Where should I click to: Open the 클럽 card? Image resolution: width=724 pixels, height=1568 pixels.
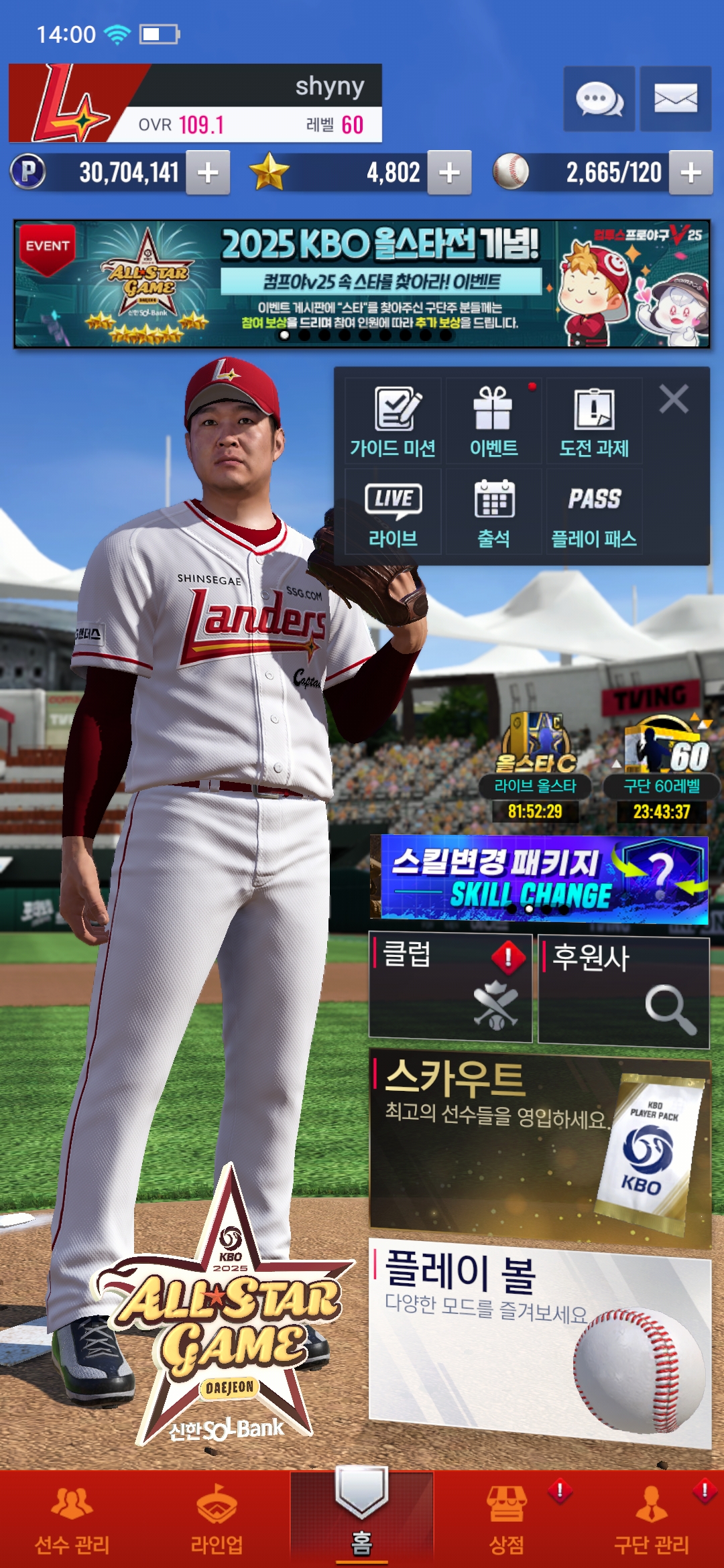point(450,988)
